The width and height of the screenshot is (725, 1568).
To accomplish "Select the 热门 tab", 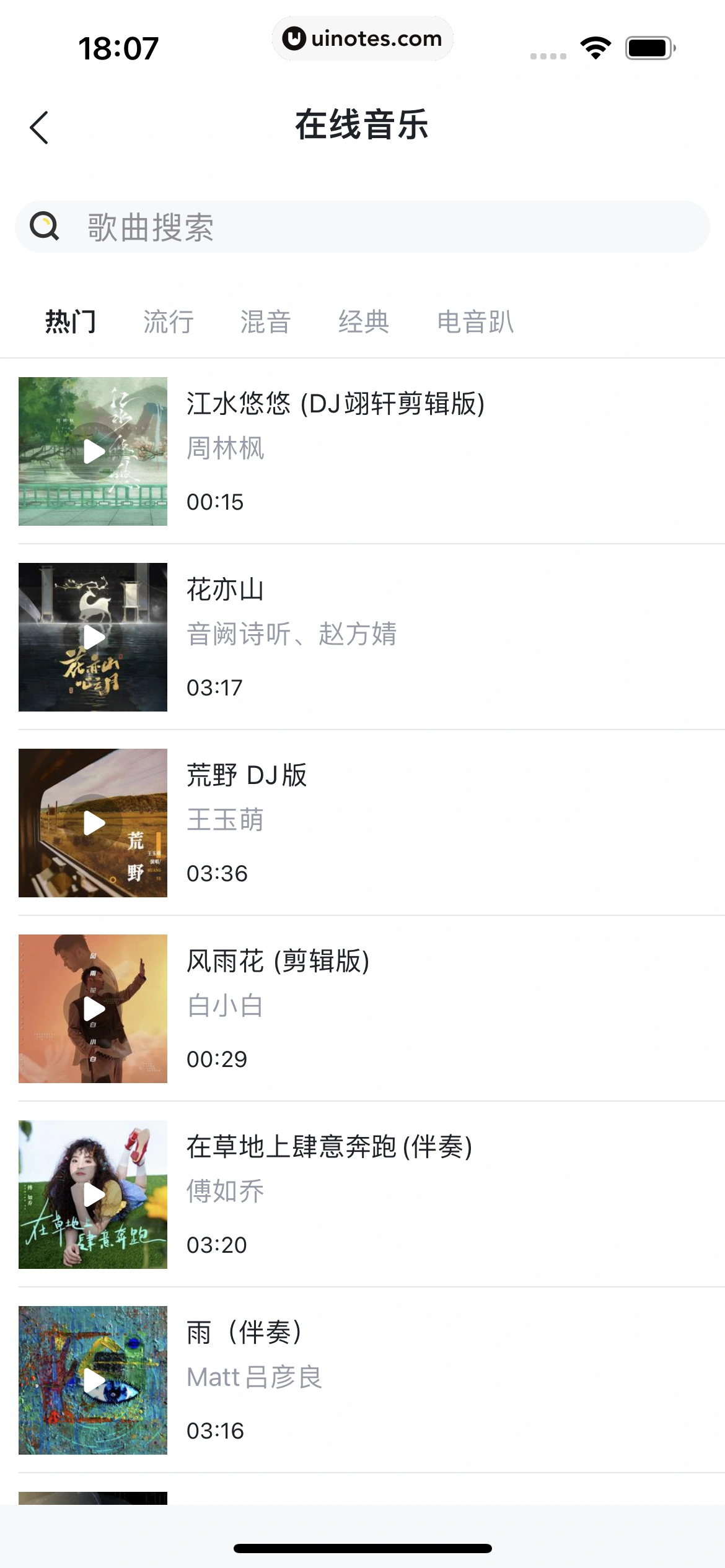I will click(x=71, y=322).
